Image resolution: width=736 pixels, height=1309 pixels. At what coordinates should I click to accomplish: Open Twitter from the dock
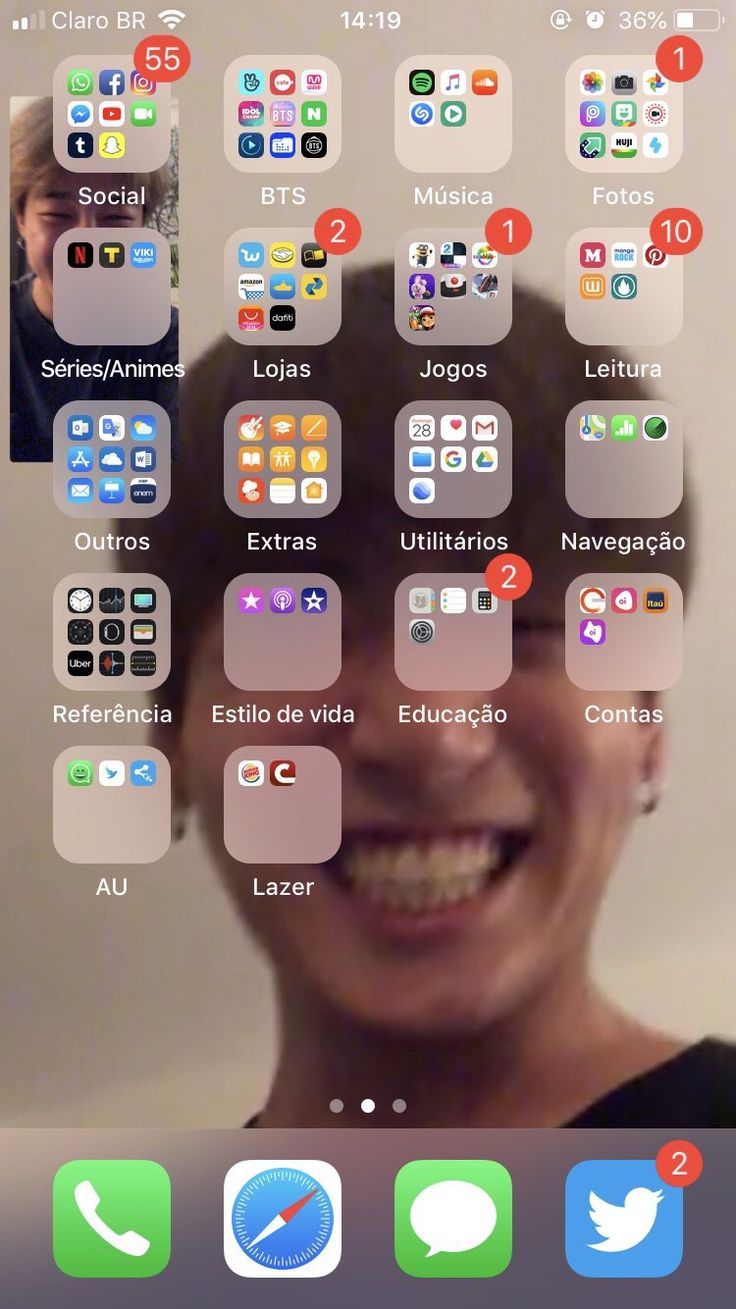623,1218
